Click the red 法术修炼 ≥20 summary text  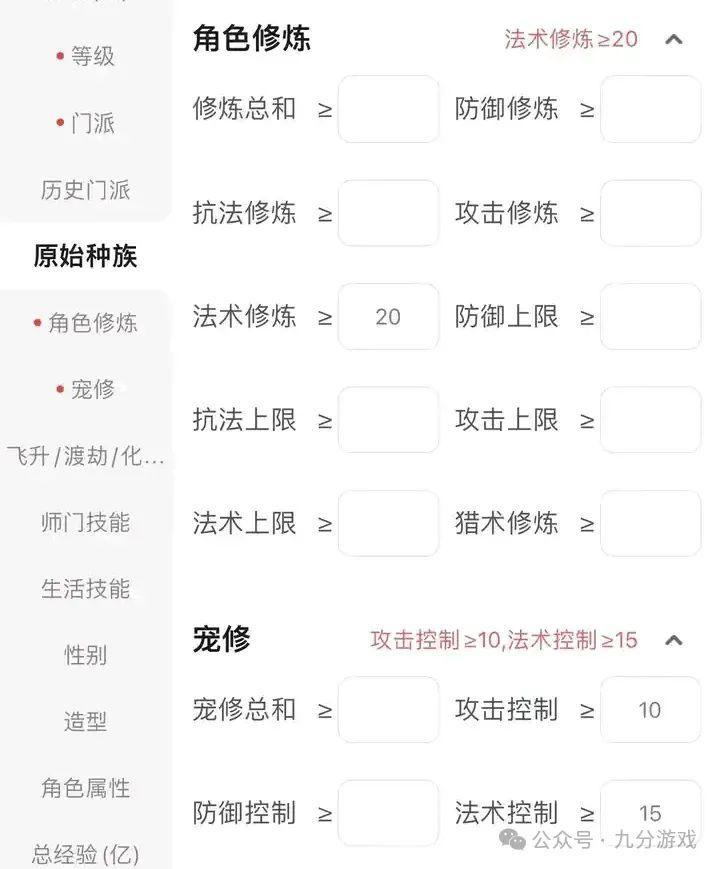point(572,38)
